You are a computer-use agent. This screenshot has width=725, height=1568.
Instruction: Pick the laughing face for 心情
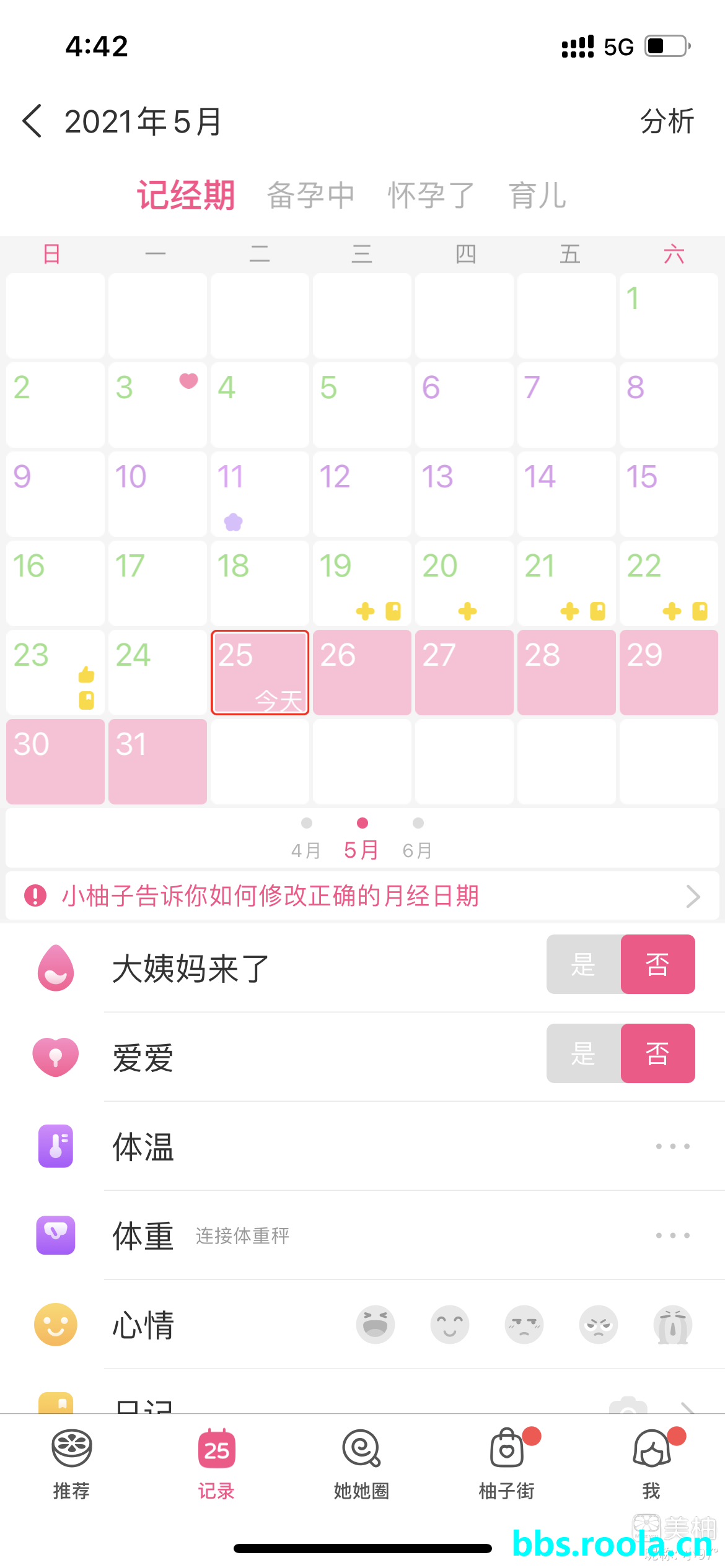[376, 1325]
